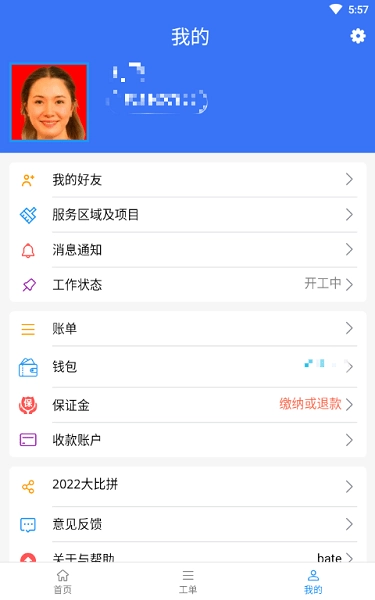Open the settings gear icon
Viewport: 375px width, 600px height.
pos(358,36)
